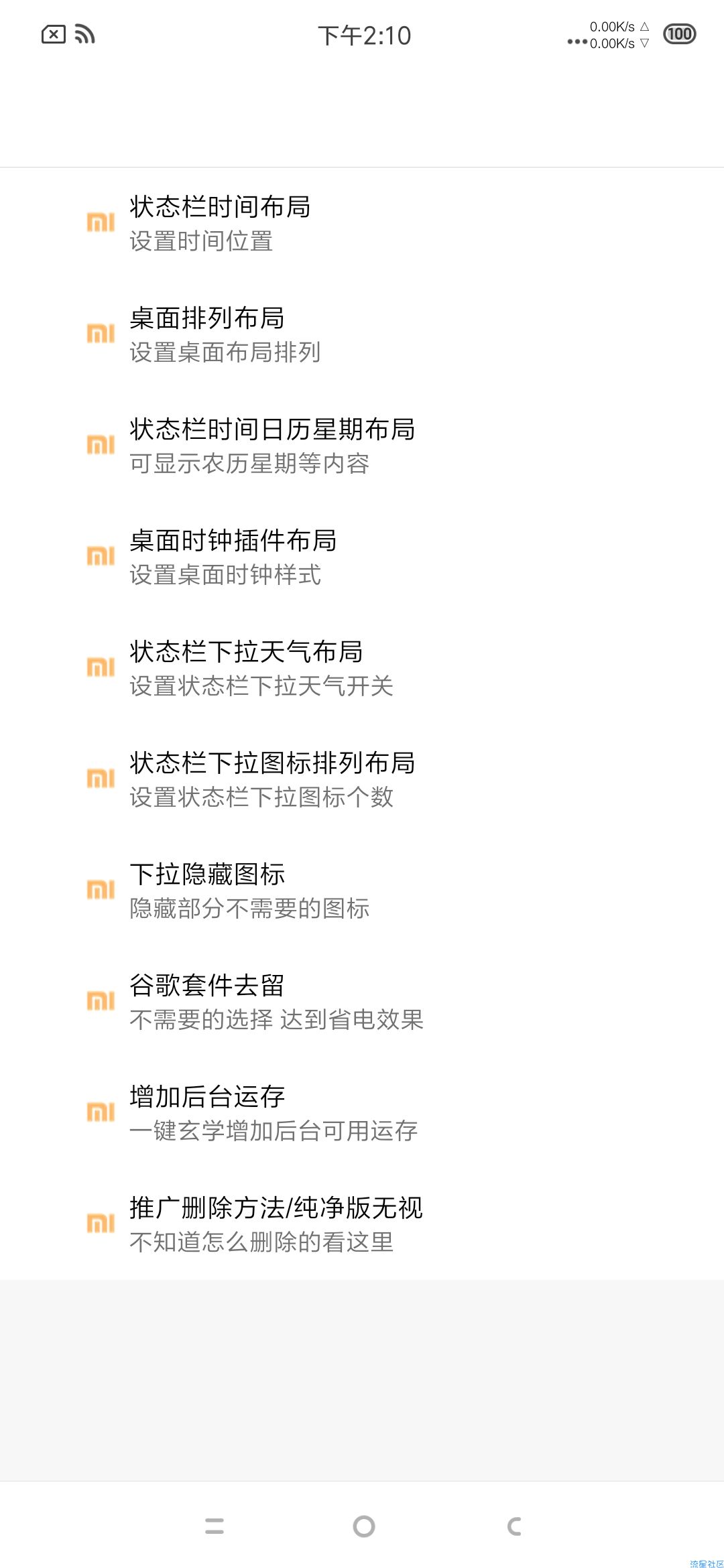Select 状态栏时间日历星期布局 row

(x=362, y=446)
